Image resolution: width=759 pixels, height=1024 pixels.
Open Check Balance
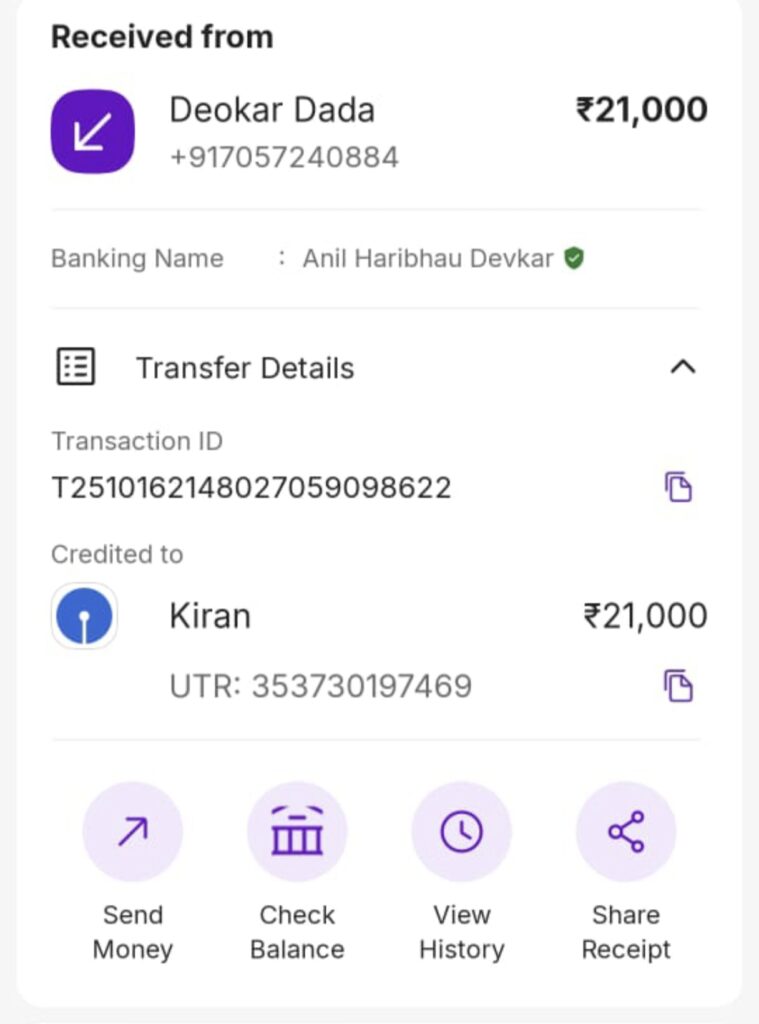[297, 832]
